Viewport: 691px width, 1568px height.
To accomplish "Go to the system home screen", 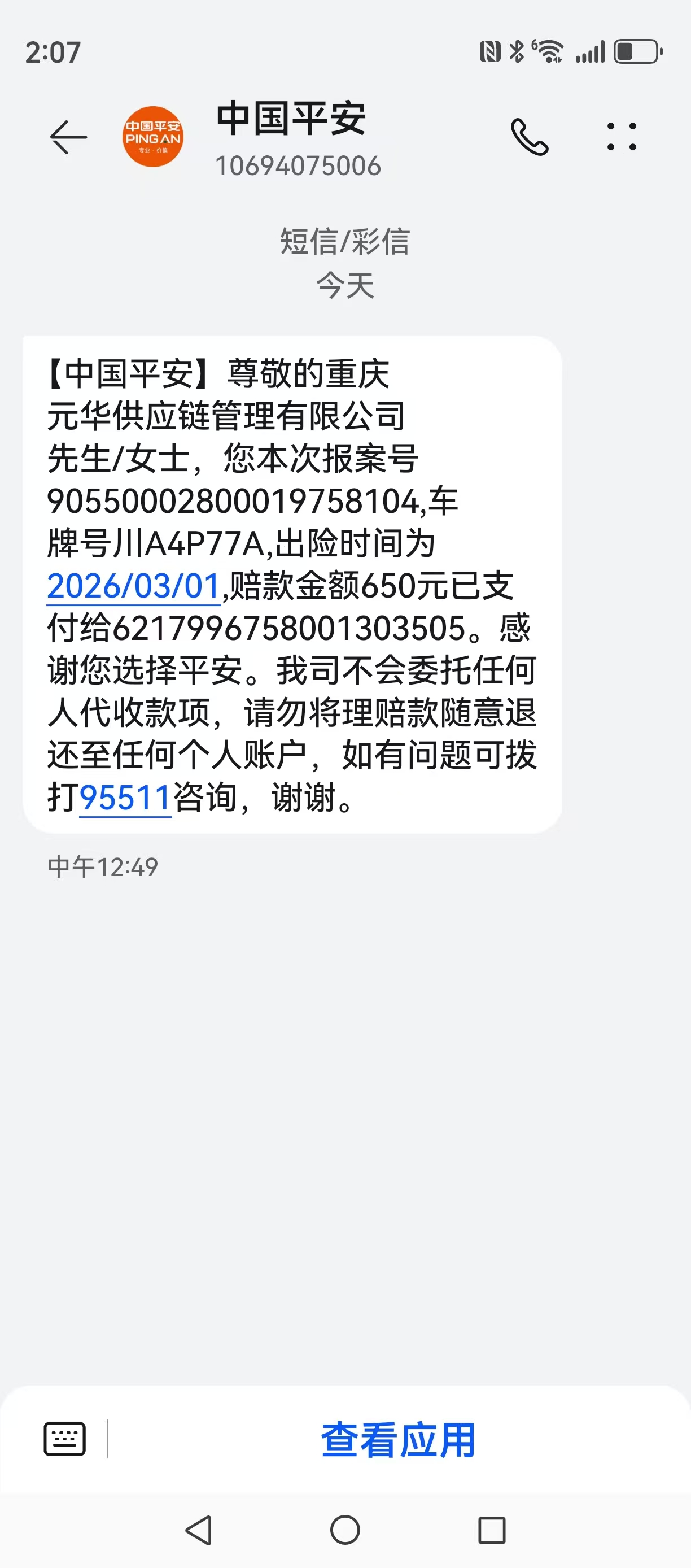I will [345, 1530].
